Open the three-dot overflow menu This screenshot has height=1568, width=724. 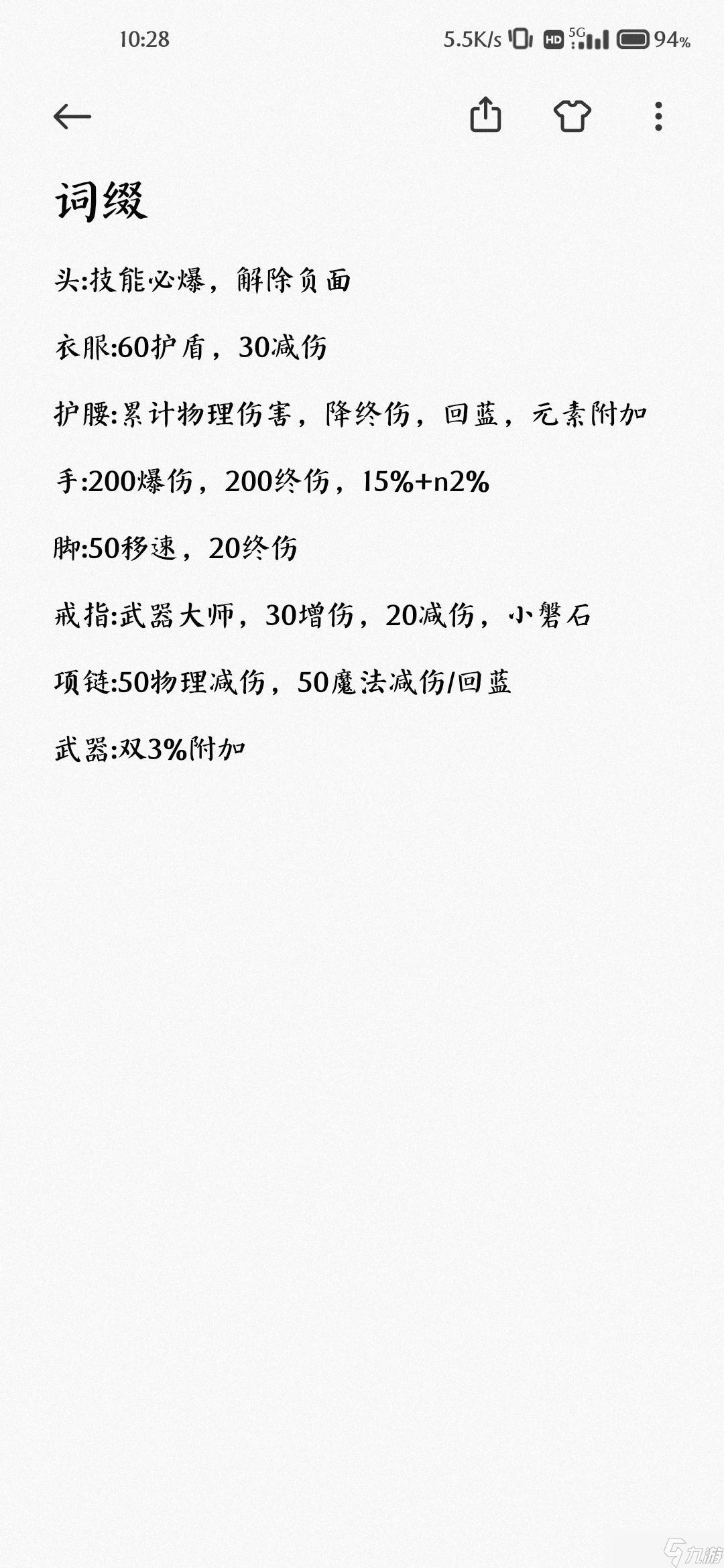pos(658,117)
